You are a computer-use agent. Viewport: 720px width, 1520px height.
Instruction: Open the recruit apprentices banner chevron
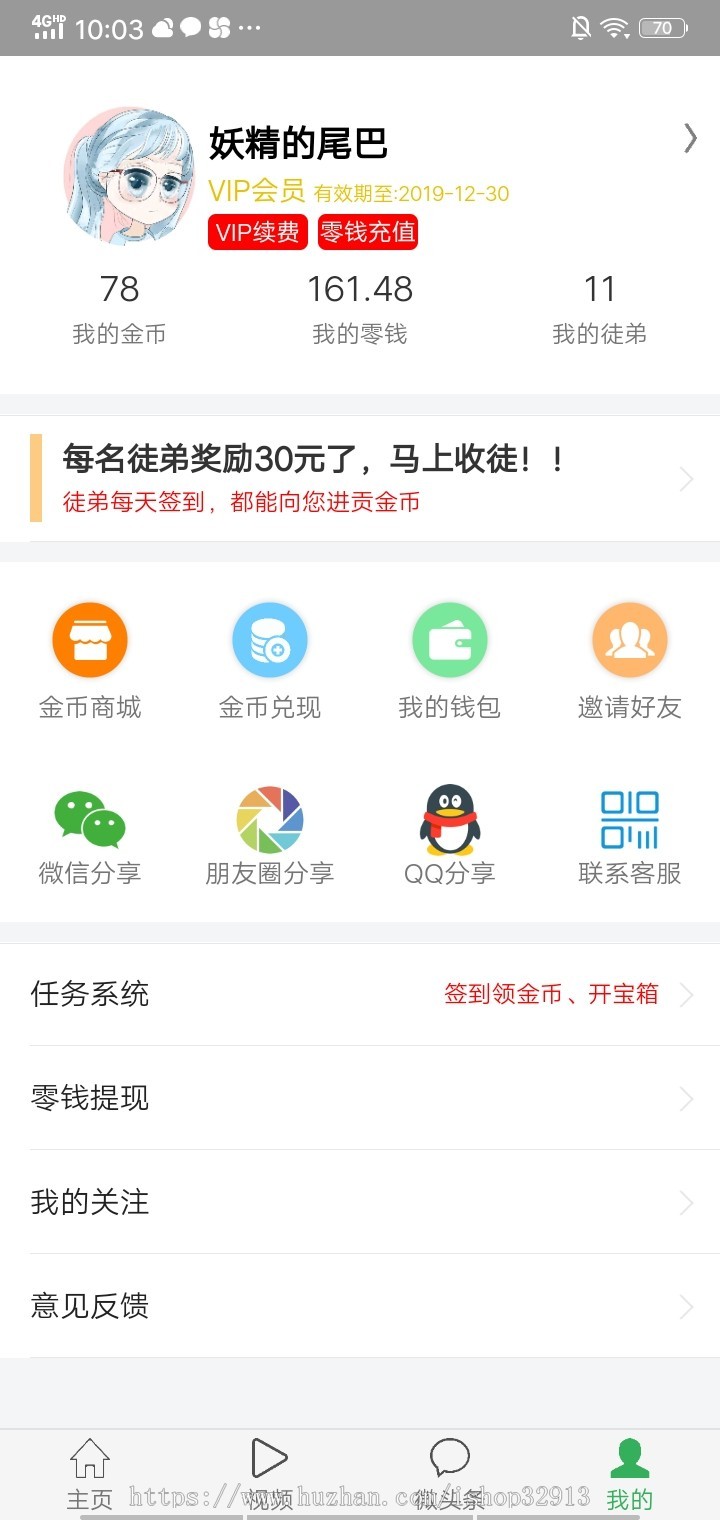tap(688, 478)
